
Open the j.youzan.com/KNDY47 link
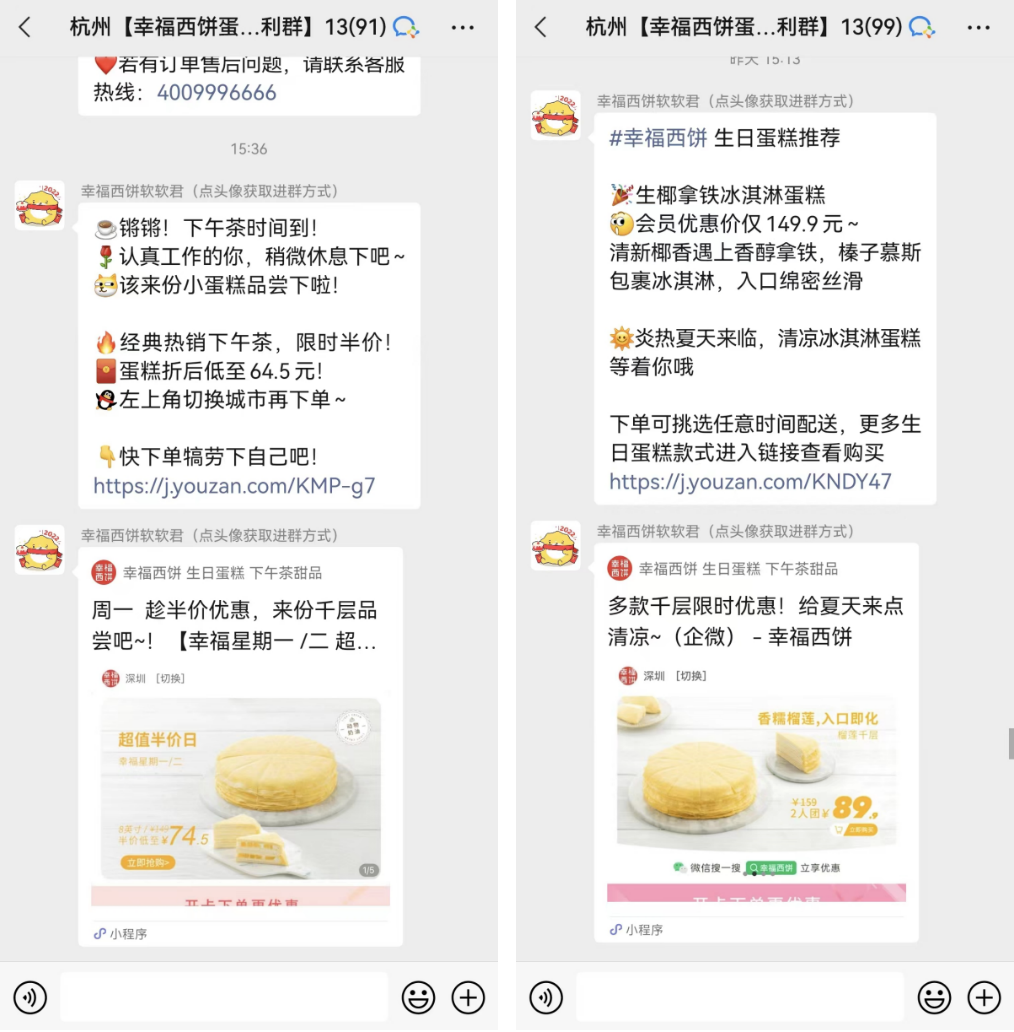click(x=750, y=482)
